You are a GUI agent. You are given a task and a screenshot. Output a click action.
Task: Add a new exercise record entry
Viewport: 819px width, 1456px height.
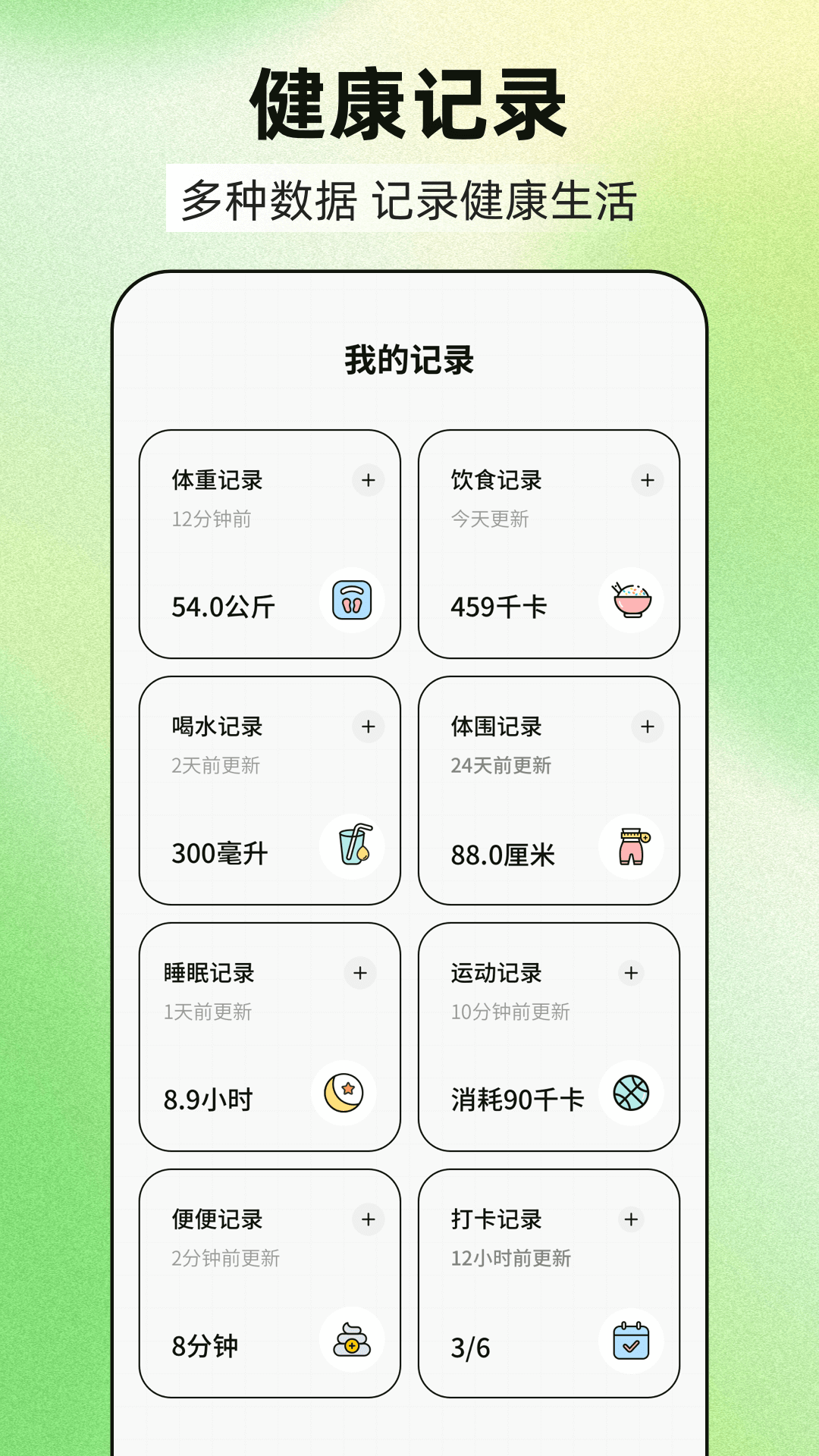630,973
